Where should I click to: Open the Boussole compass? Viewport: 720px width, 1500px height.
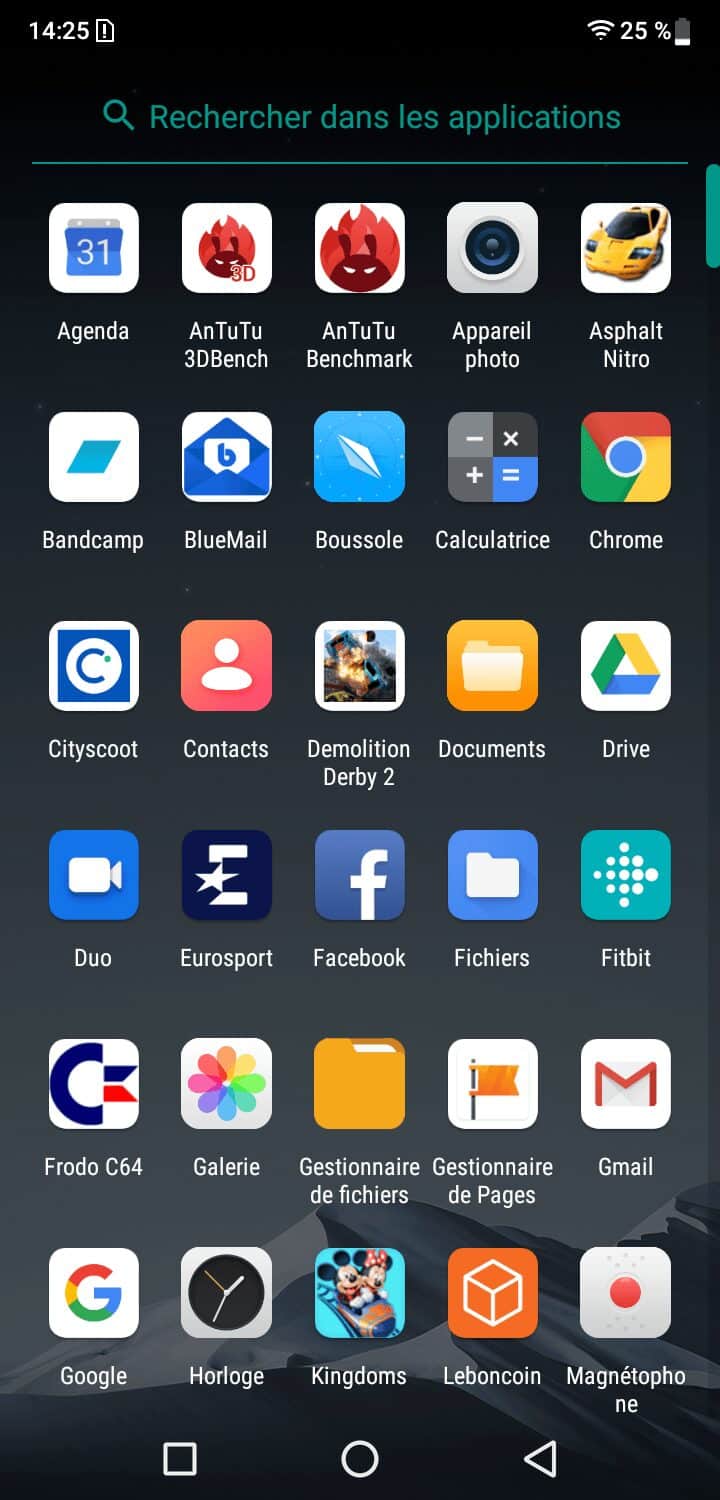point(359,457)
